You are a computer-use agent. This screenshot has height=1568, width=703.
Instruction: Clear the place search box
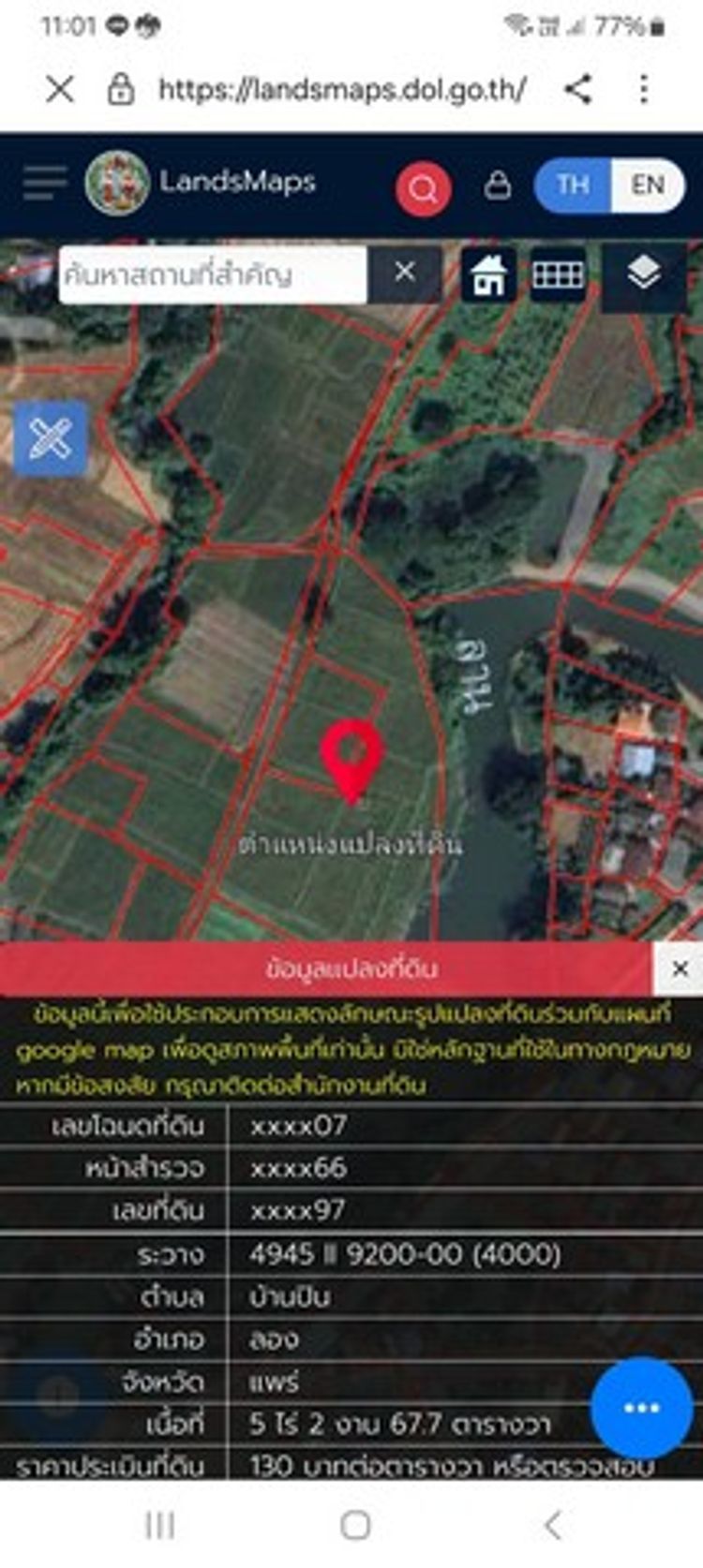405,273
